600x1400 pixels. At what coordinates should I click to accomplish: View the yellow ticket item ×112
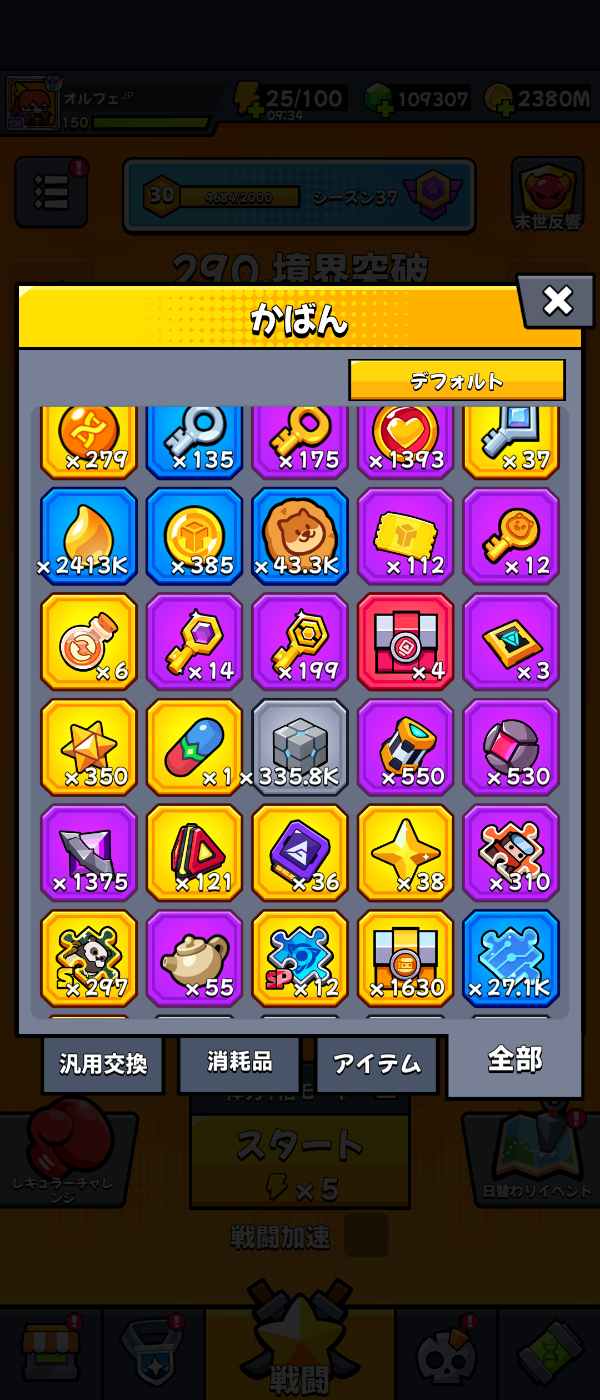click(x=405, y=536)
